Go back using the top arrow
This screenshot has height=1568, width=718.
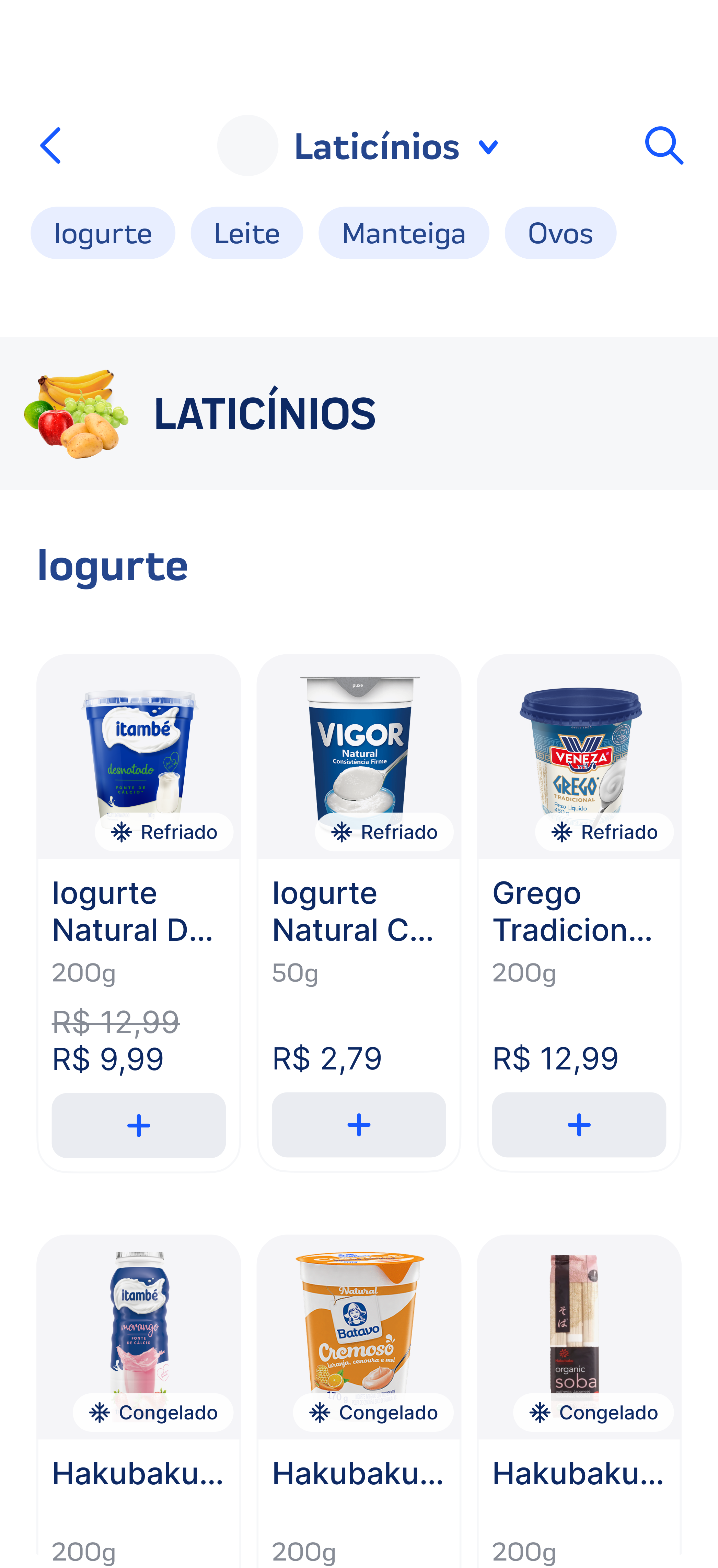[50, 145]
